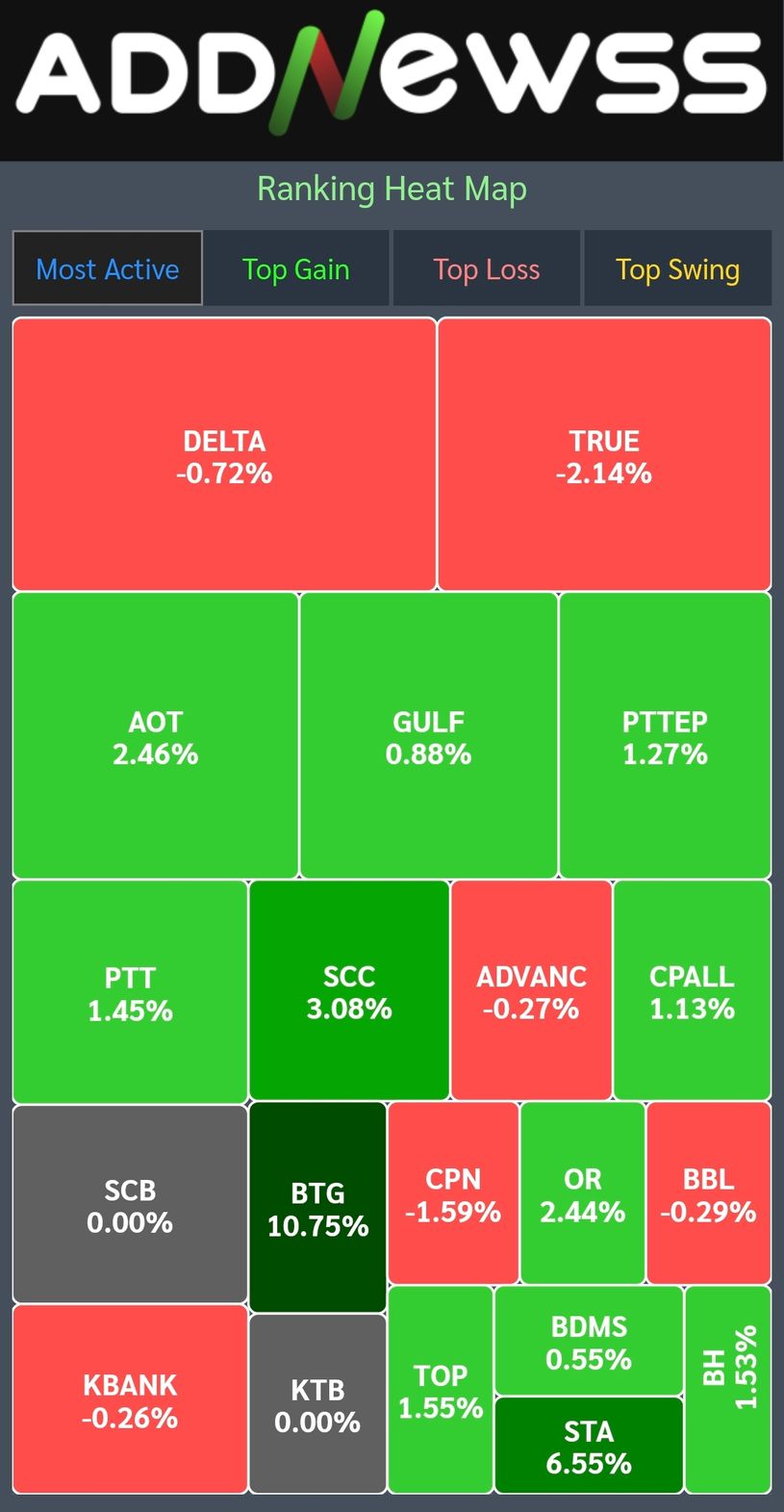Open the DELTA stock tile
The width and height of the screenshot is (784, 1512).
pyautogui.click(x=224, y=455)
